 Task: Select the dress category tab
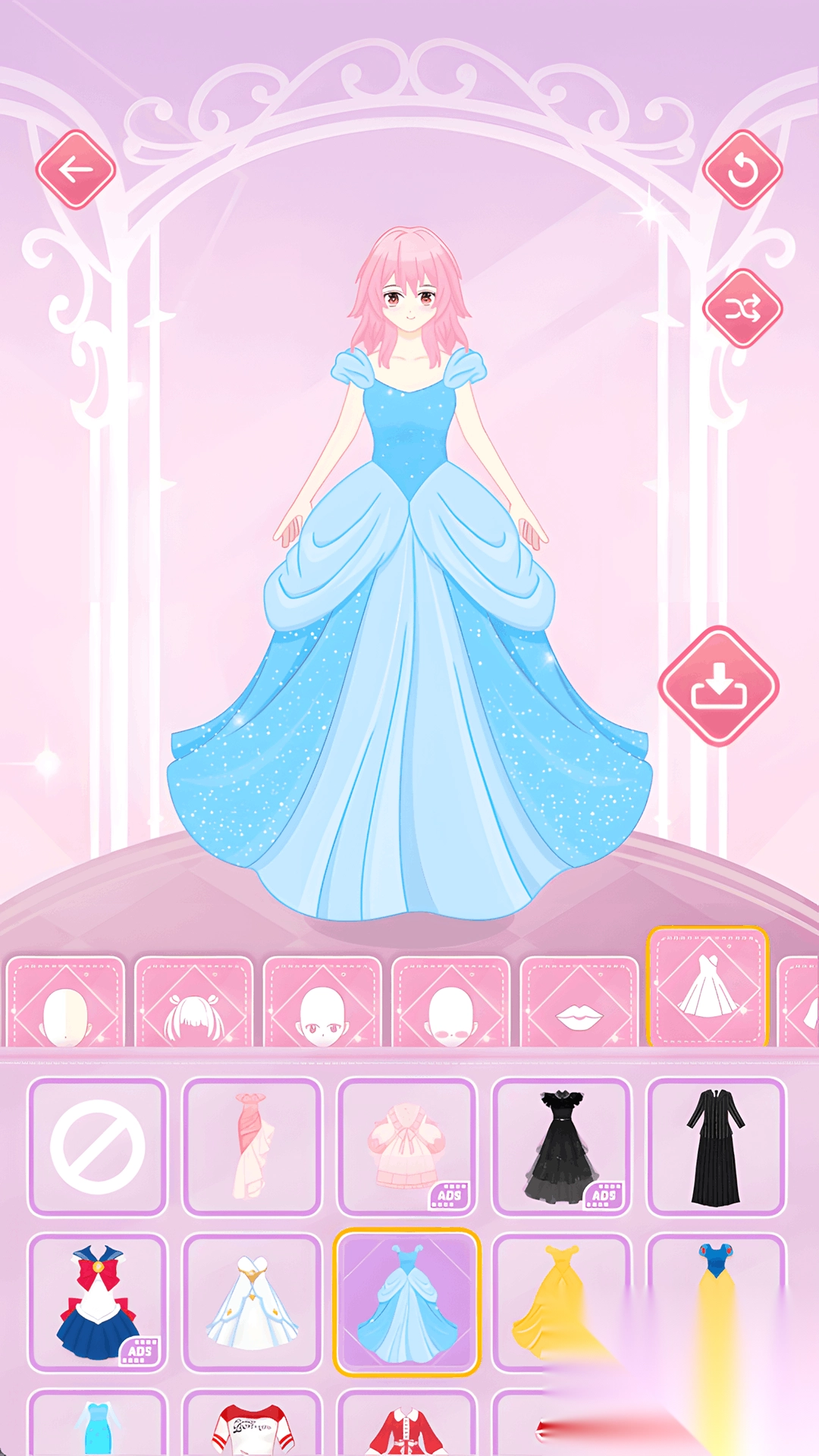pos(708,987)
